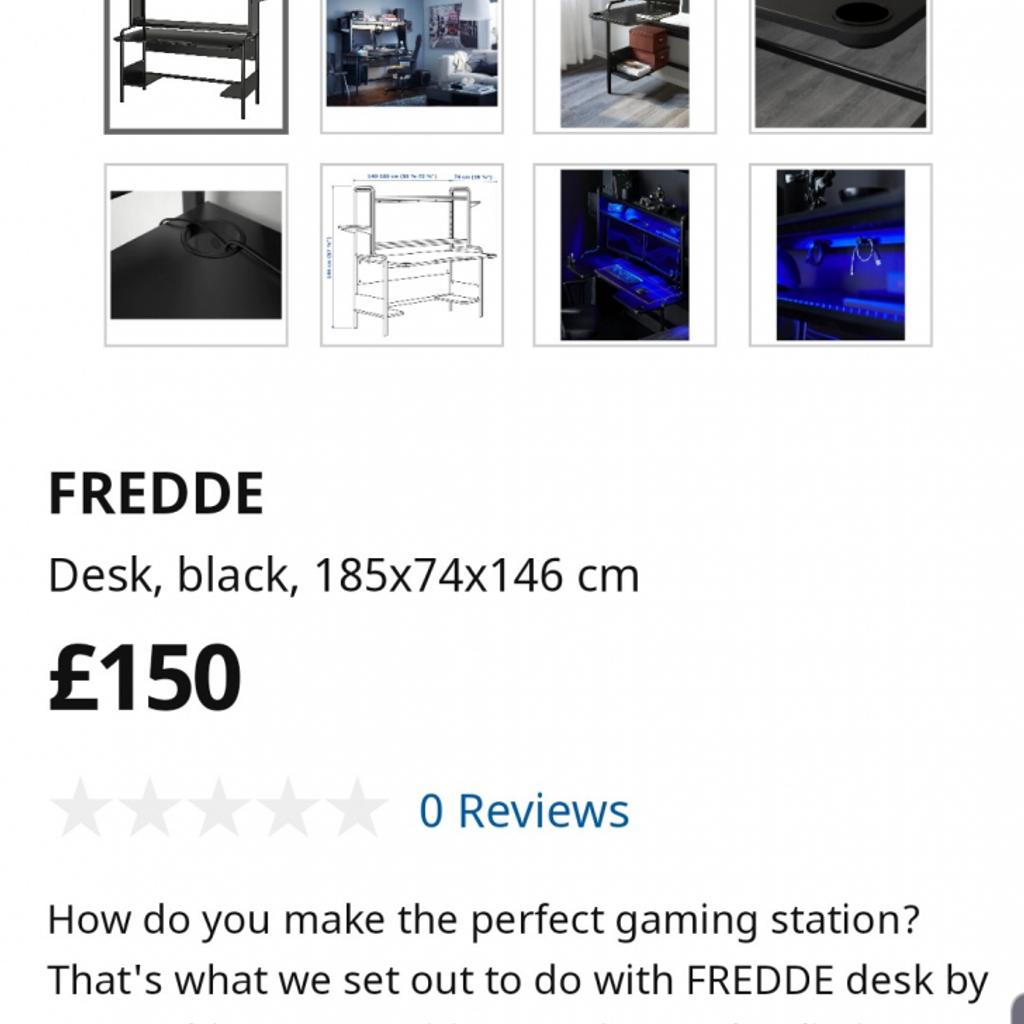Open the dimensions drawing thumbnail
Image resolution: width=1024 pixels, height=1024 pixels.
(411, 255)
